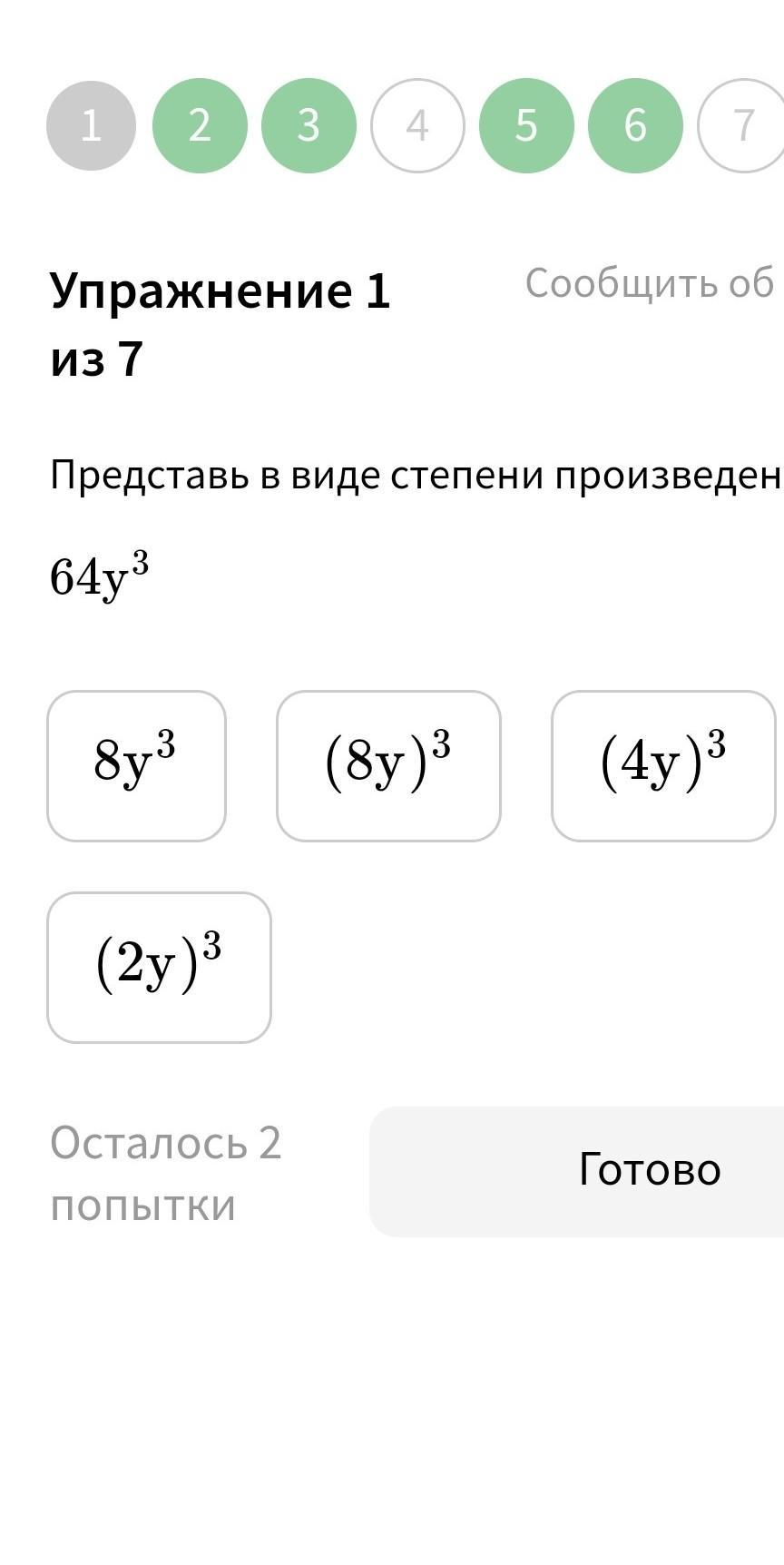Image resolution: width=784 pixels, height=1565 pixels.
Task: Pick the answer (4y)³
Action: pos(663,765)
